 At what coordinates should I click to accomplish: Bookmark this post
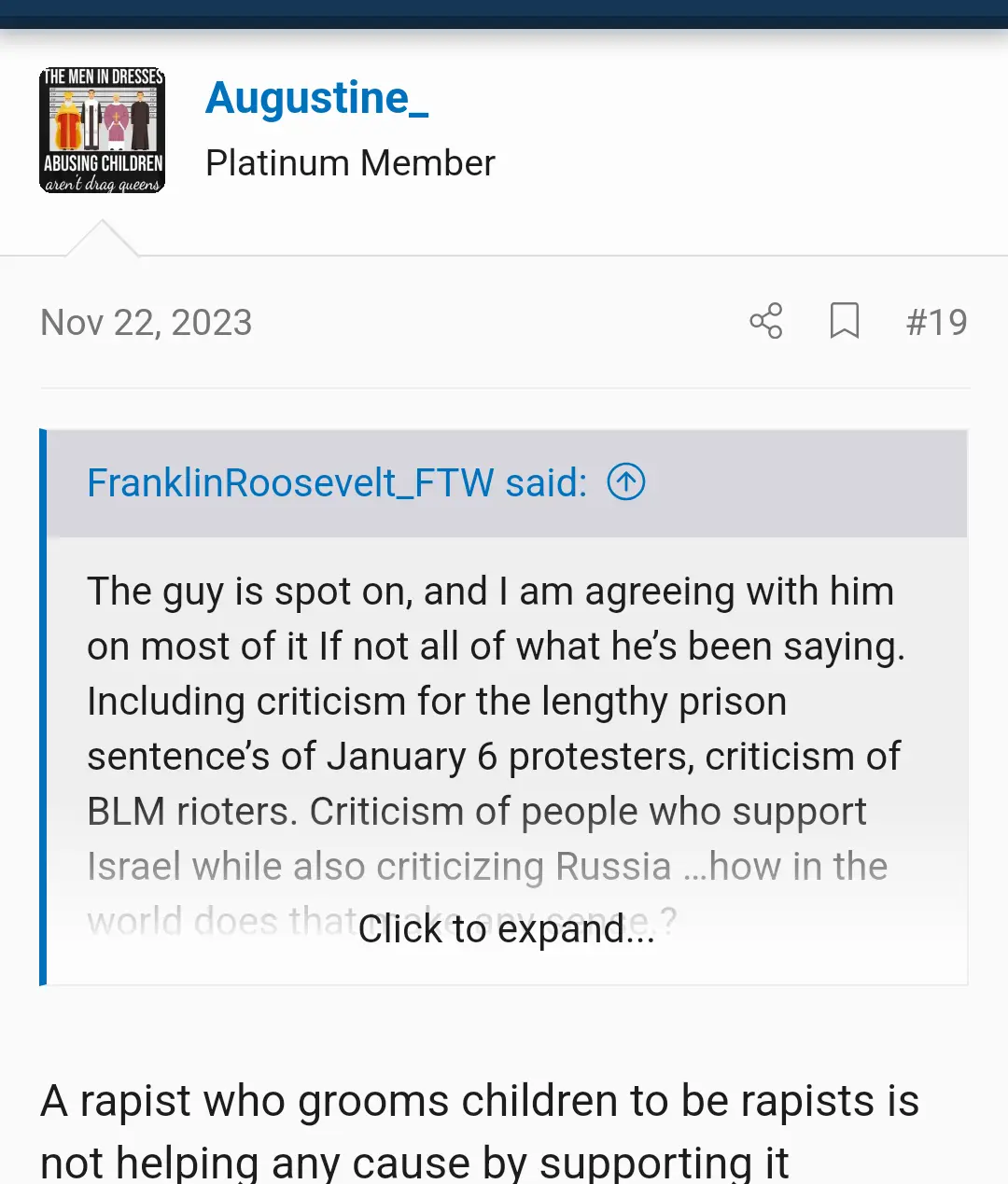[844, 321]
